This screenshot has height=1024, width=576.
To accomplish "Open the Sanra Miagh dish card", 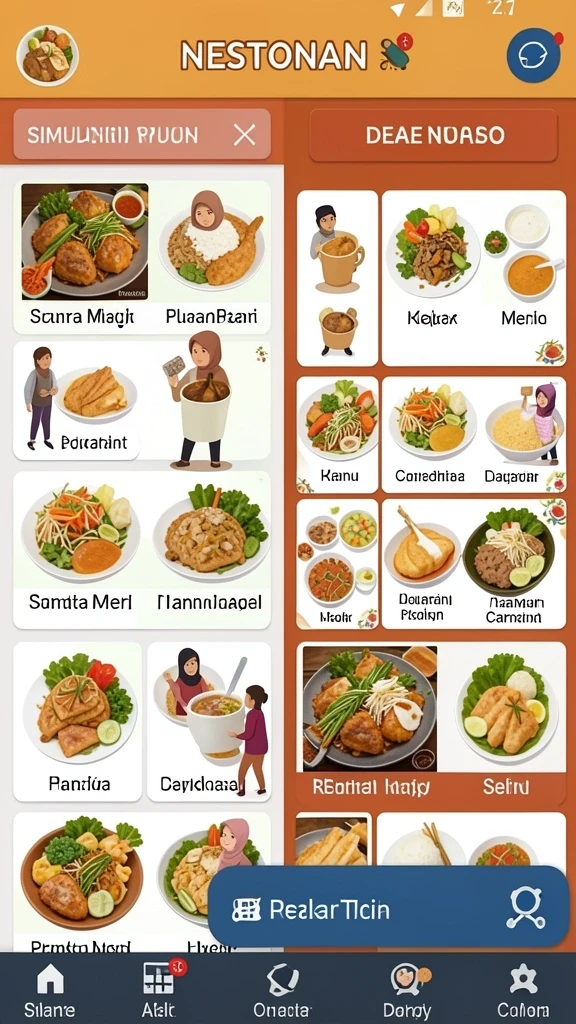I will tap(84, 257).
